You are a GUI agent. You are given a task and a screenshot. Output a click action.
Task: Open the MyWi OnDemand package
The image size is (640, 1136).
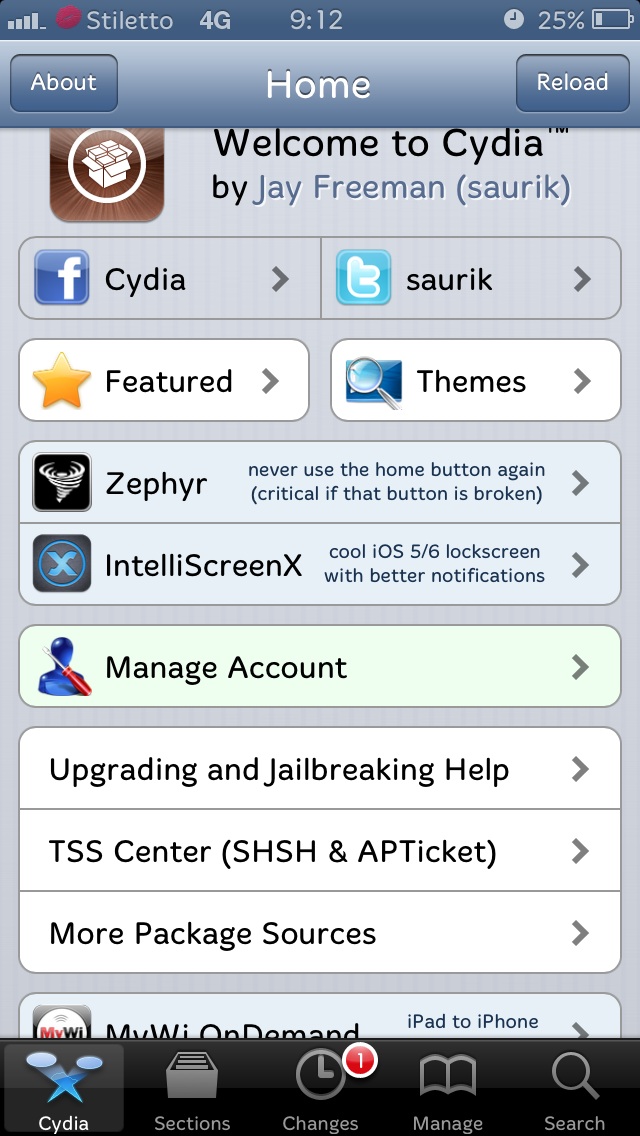point(320,1016)
